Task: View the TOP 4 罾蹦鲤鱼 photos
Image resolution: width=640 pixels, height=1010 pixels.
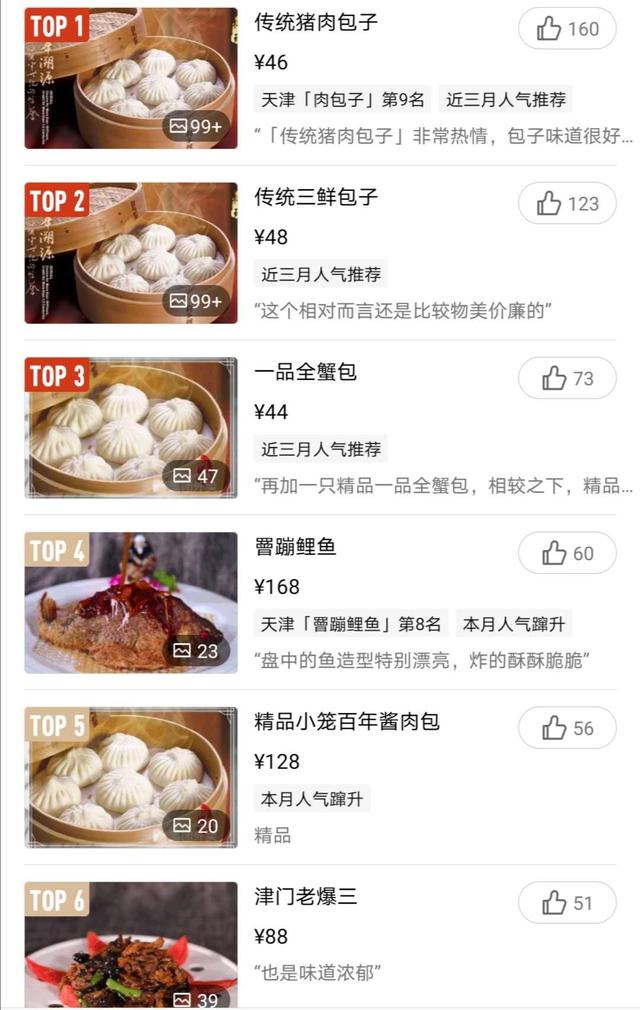Action: click(131, 602)
